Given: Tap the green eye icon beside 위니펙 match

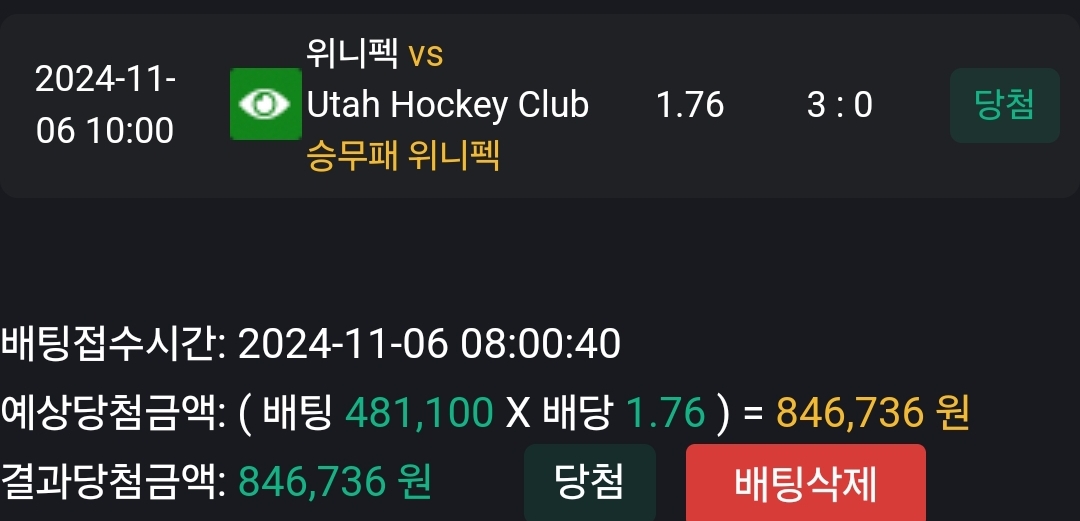Looking at the screenshot, I should (x=266, y=104).
